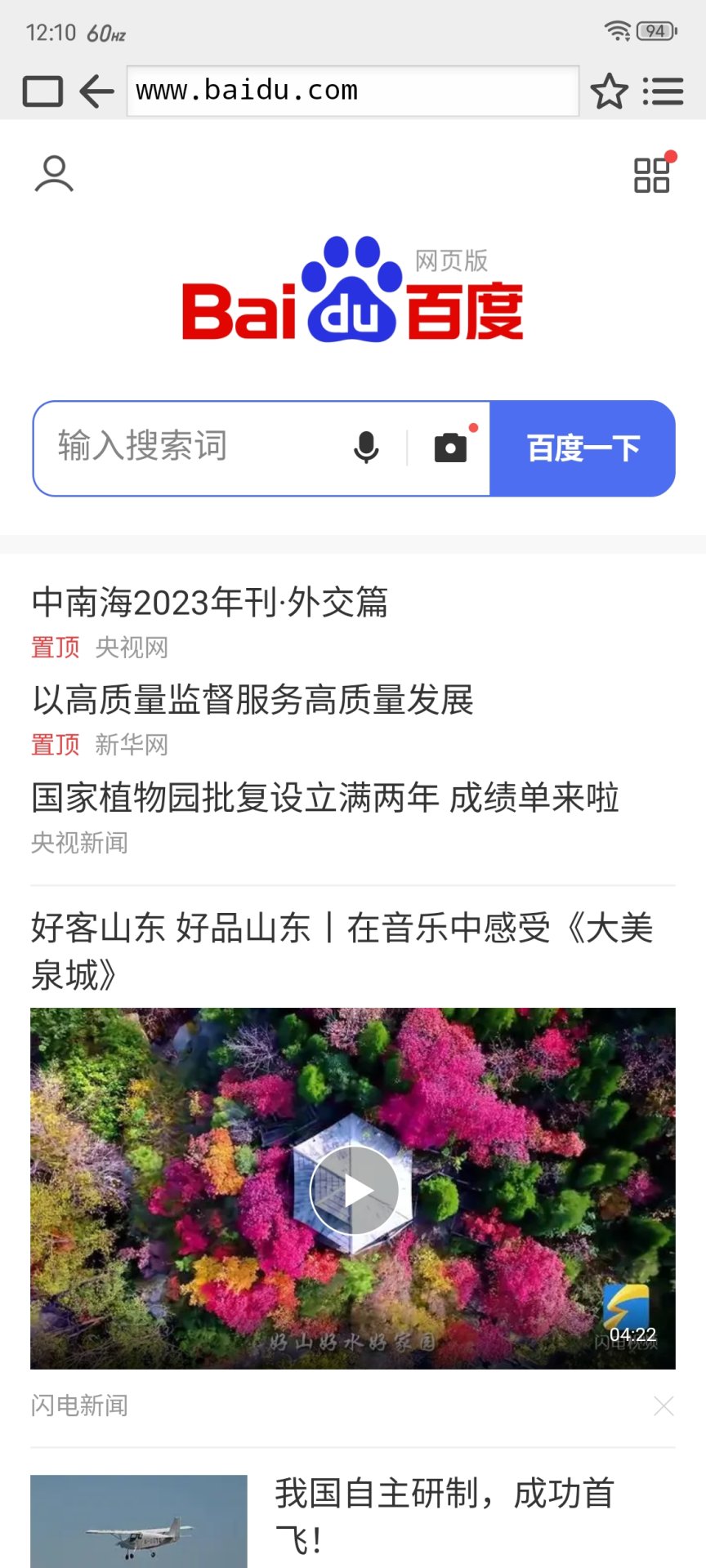The image size is (706, 1568).
Task: Open the article 中南海2023年刊·外交篇
Action: (210, 603)
